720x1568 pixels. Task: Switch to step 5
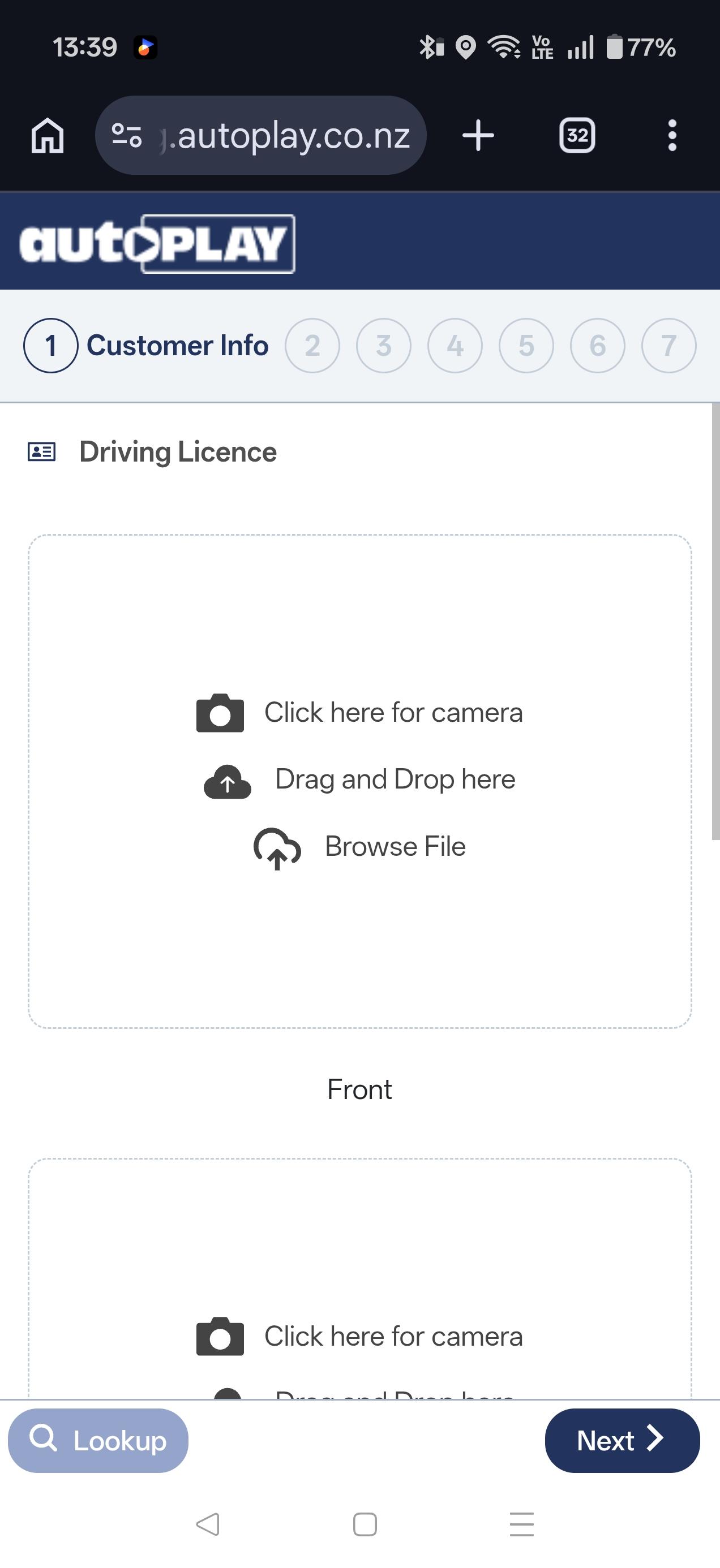(x=526, y=346)
